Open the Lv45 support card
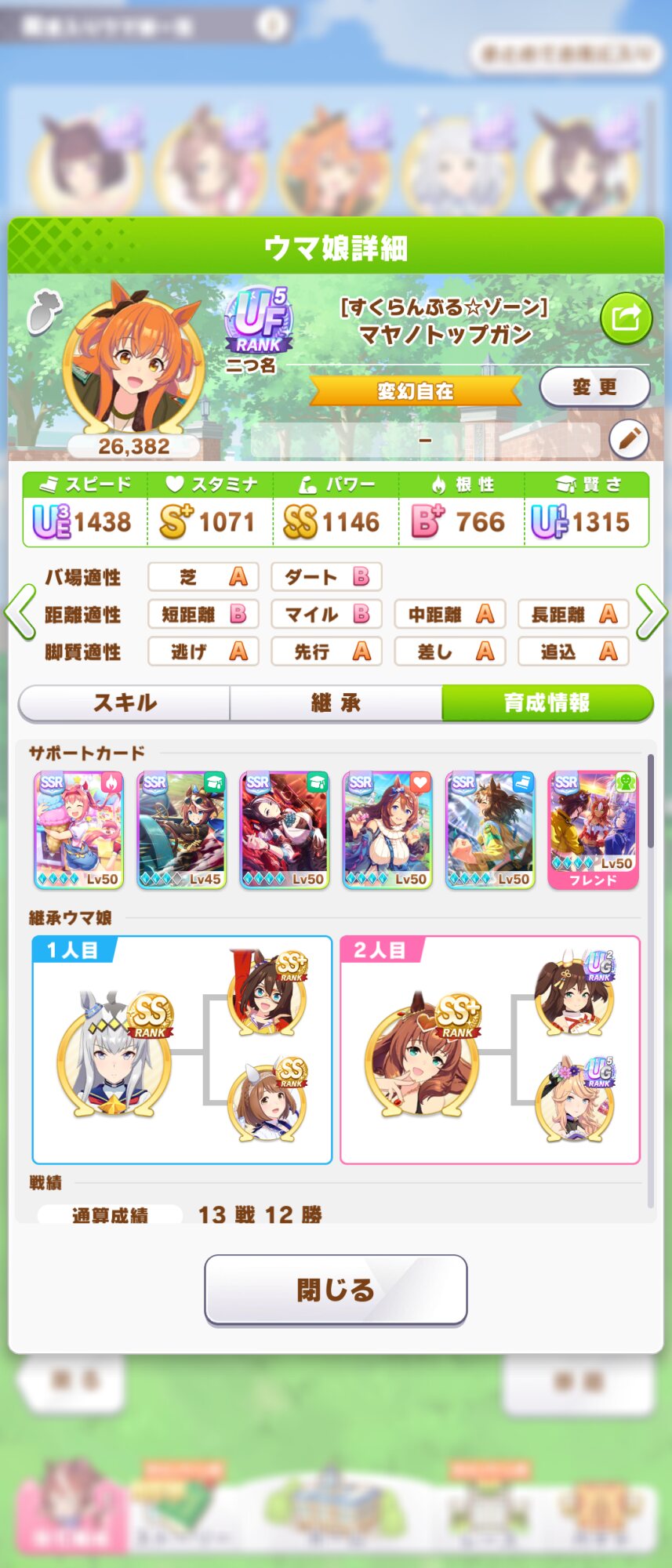Image resolution: width=672 pixels, height=1568 pixels. coord(181,829)
